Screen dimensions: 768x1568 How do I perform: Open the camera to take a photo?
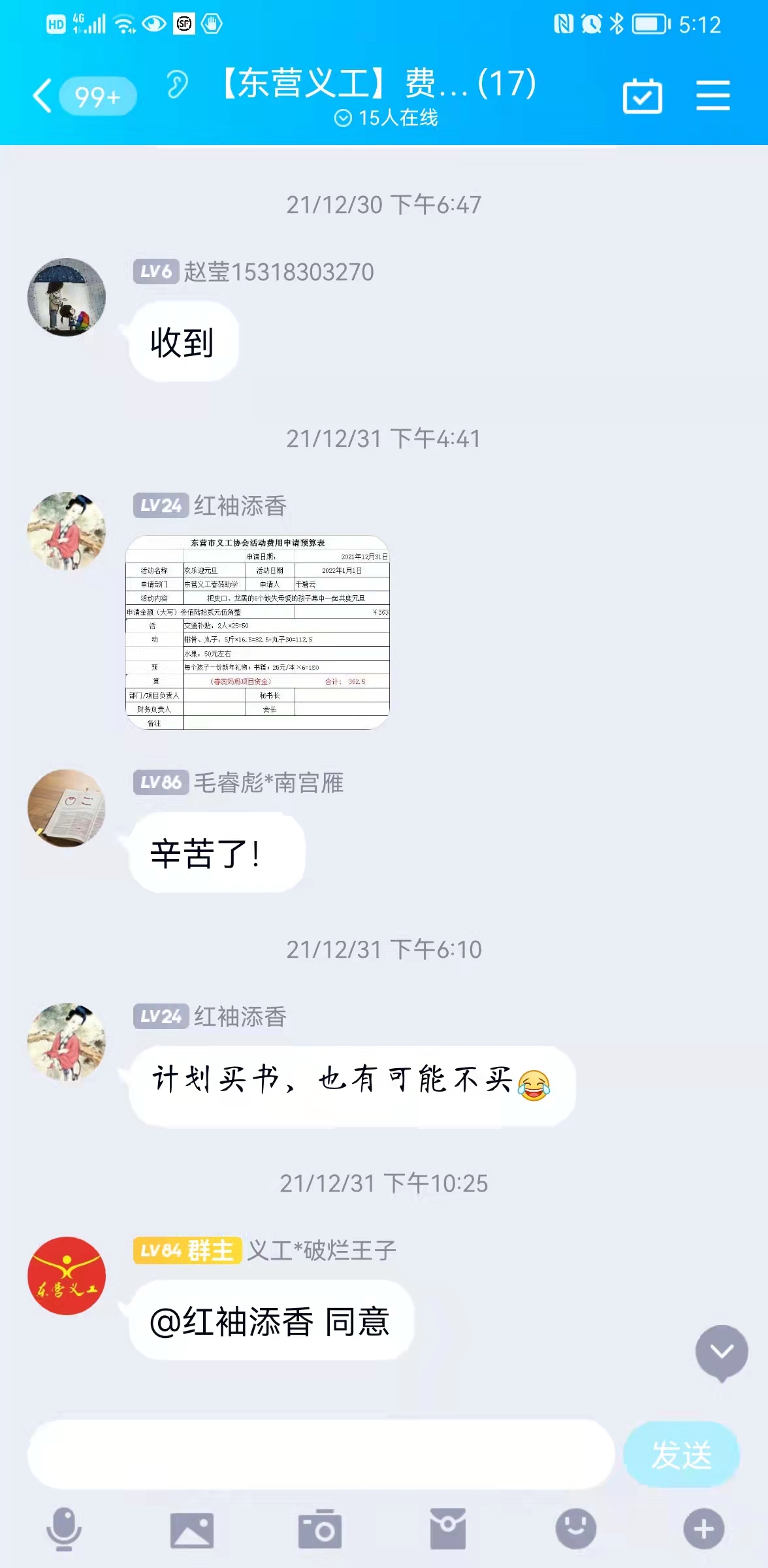click(x=320, y=1529)
